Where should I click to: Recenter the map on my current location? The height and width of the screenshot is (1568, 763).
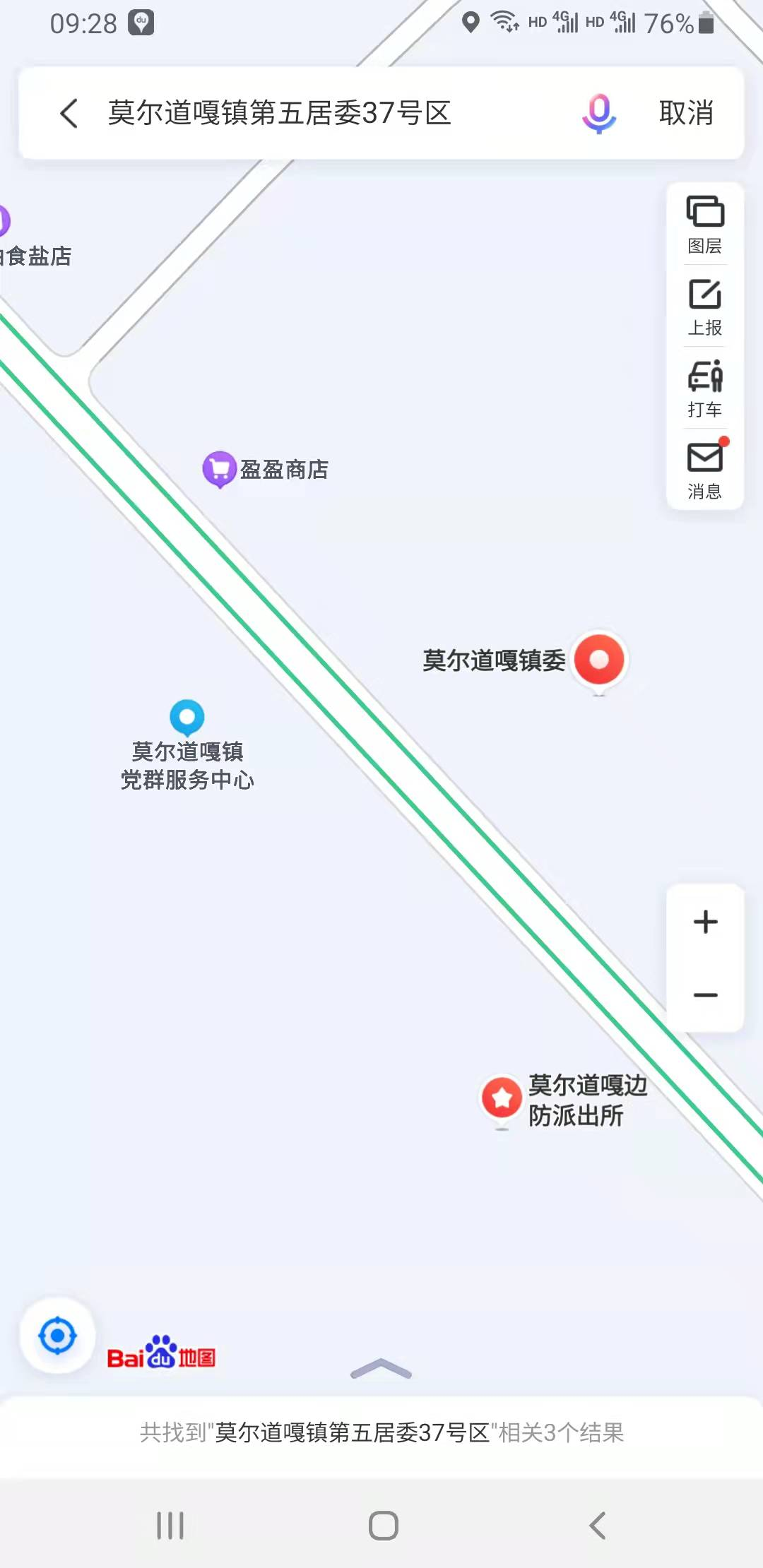(57, 1336)
